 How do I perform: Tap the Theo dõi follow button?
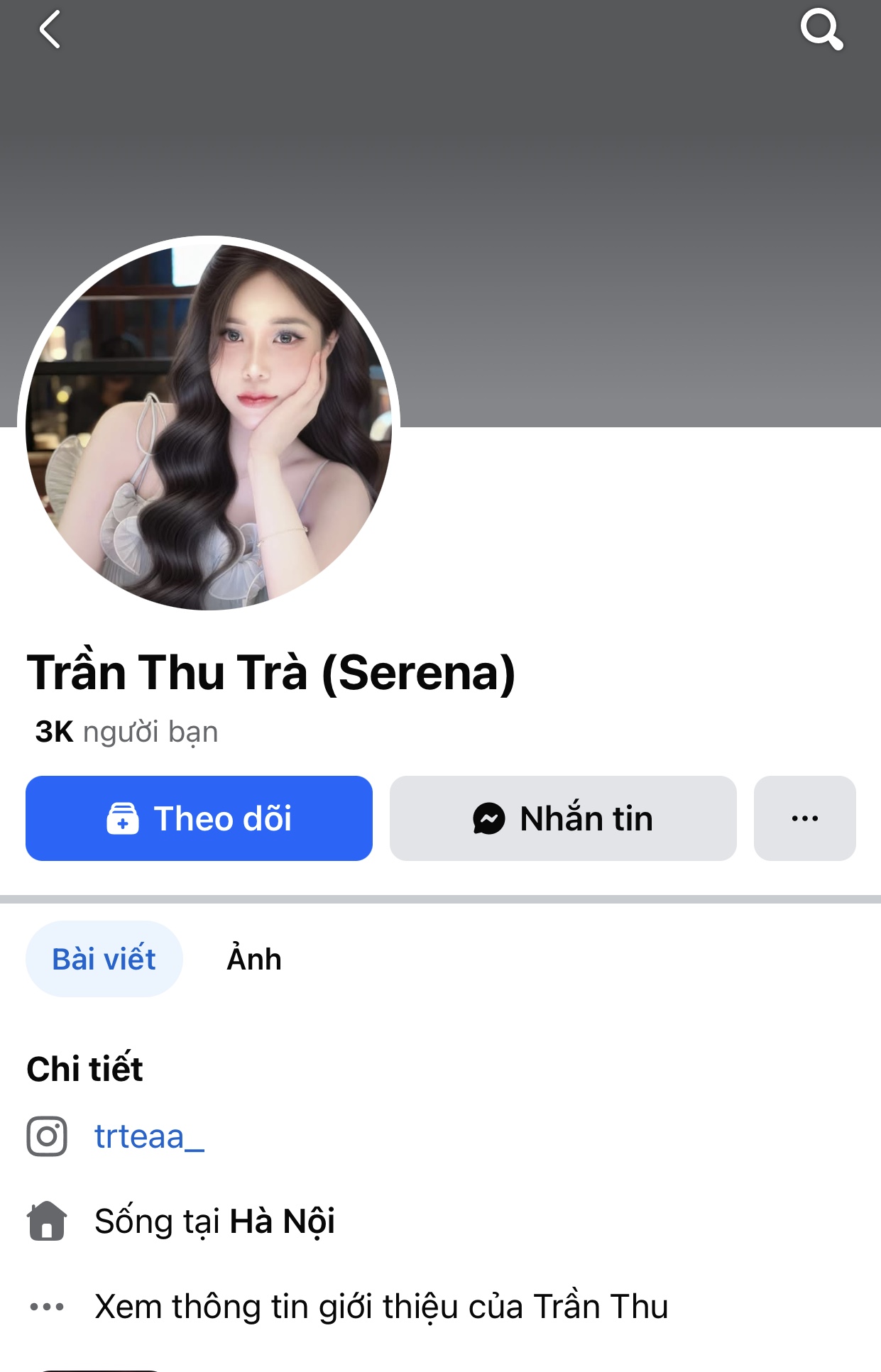199,818
